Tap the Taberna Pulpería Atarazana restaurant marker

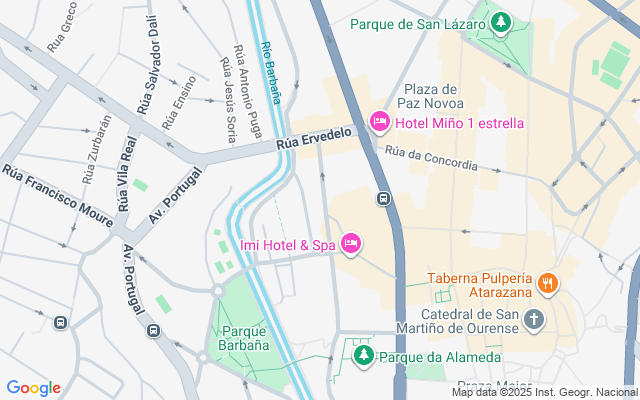coord(547,284)
